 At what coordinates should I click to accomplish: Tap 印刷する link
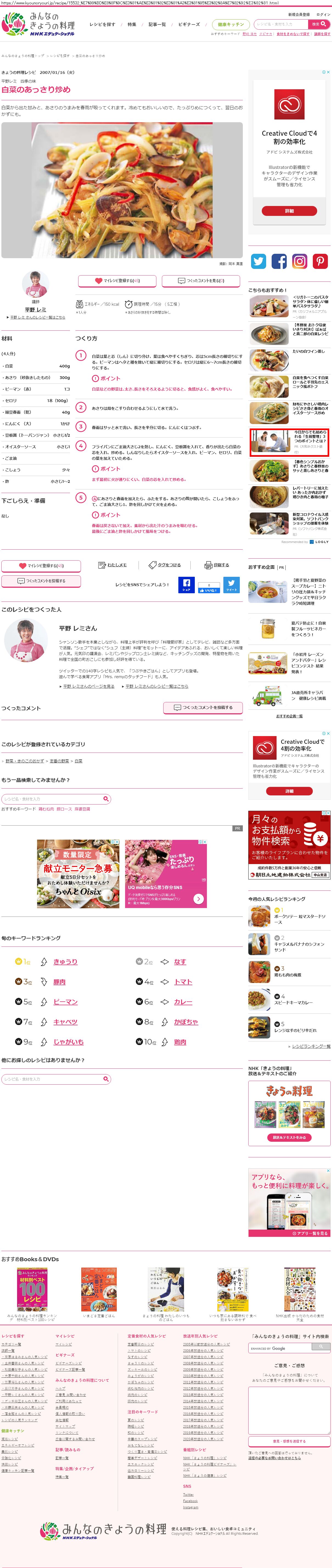coord(217,565)
